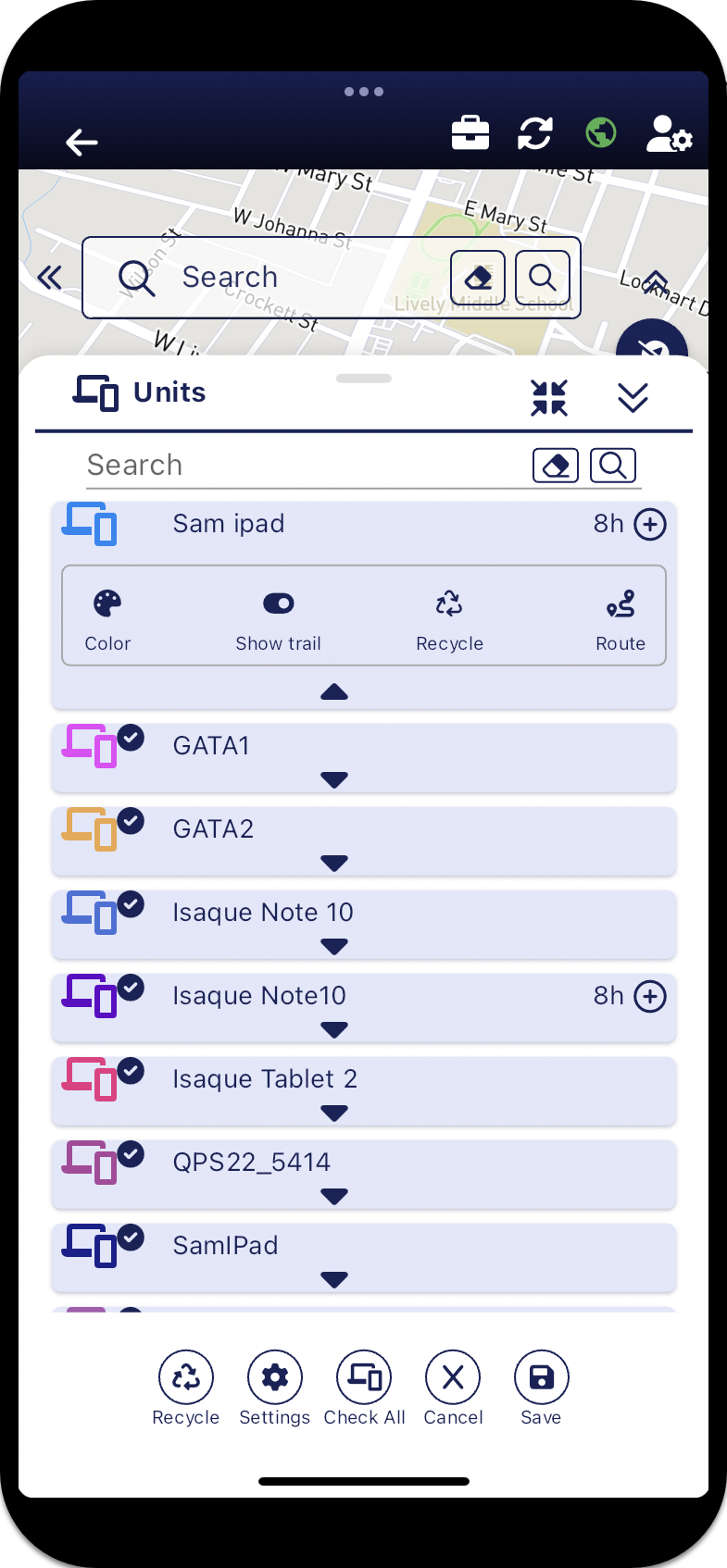Expand the GATA1 unit row
This screenshot has height=1568, width=727.
[334, 779]
